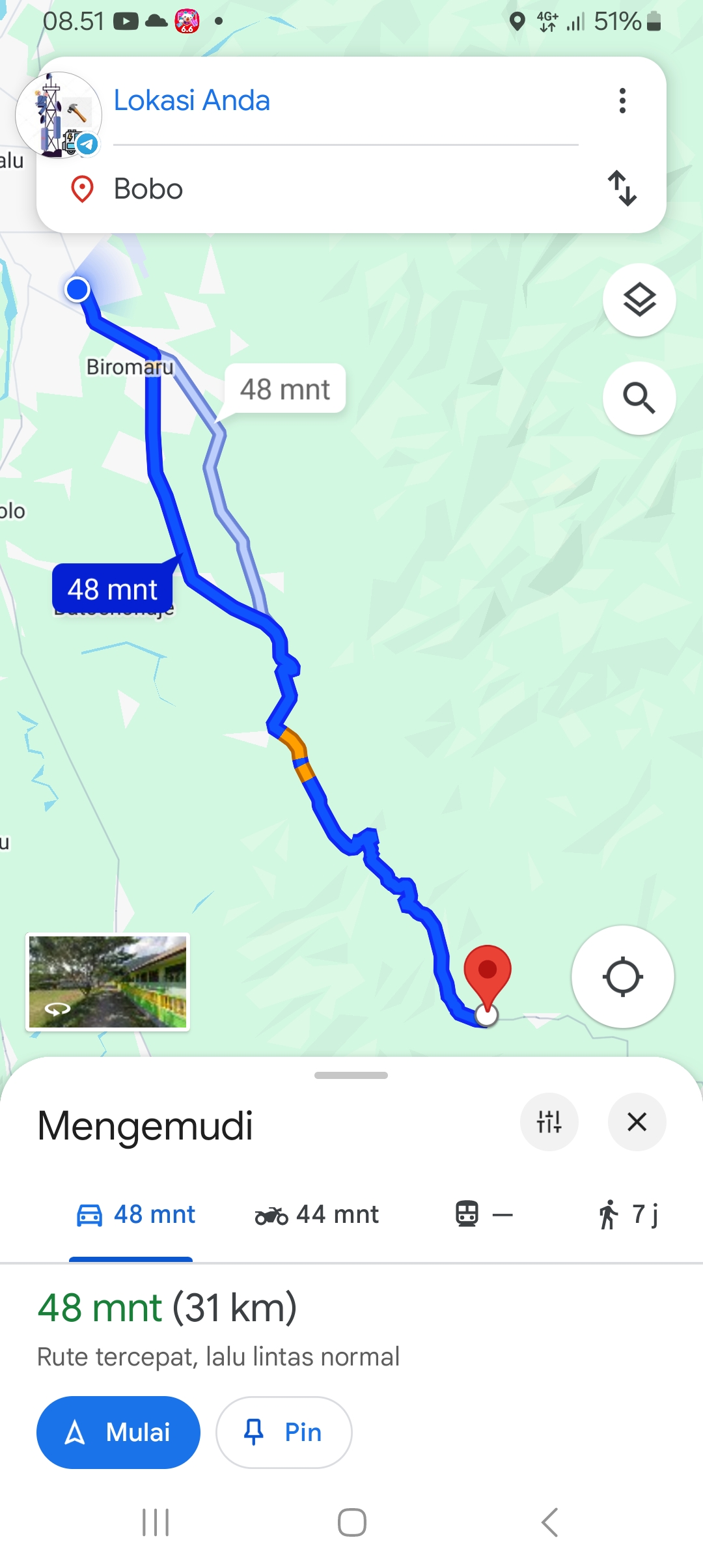Pin this route
Viewport: 703px width, 1568px height.
[x=284, y=1433]
